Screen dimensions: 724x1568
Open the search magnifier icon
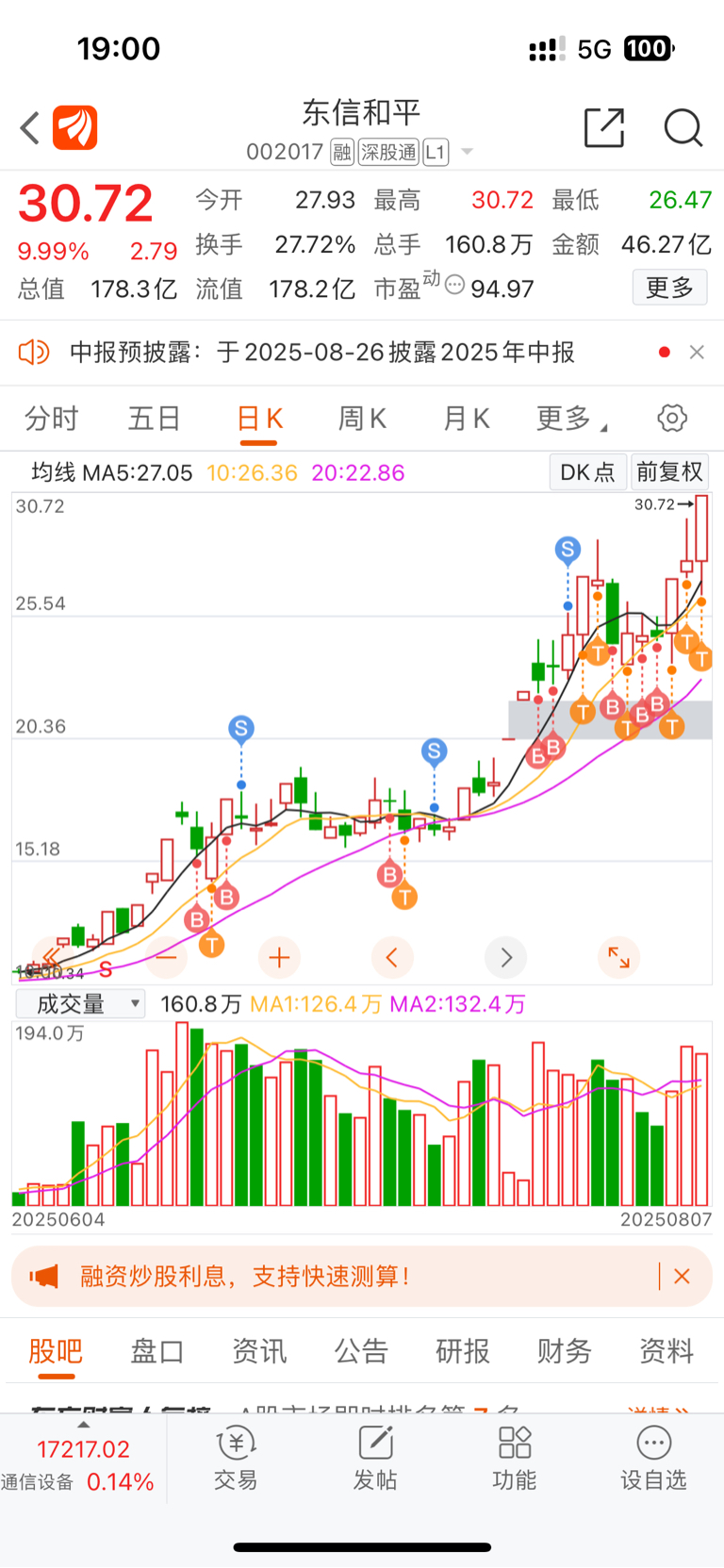click(683, 127)
